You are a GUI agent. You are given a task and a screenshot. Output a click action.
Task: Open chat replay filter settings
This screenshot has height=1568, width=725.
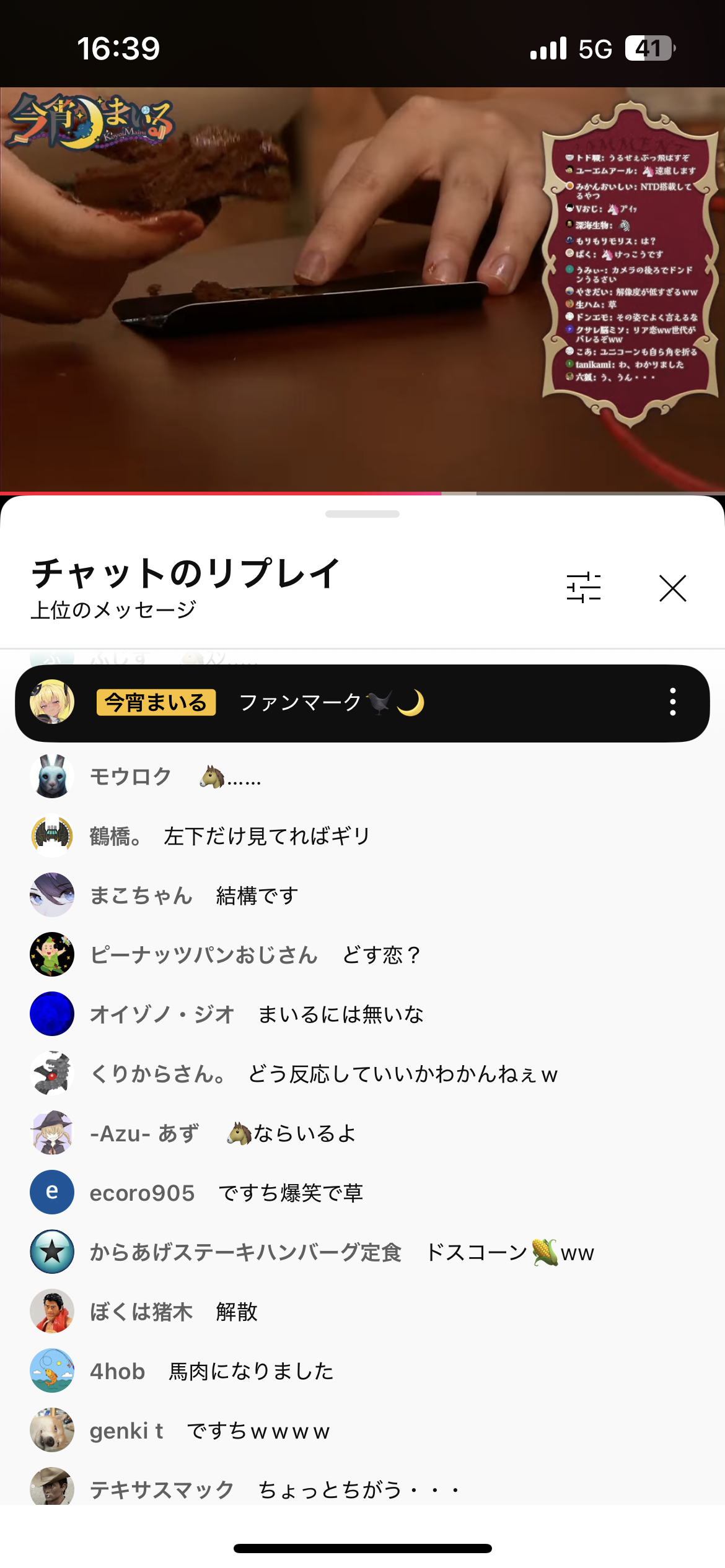(584, 587)
